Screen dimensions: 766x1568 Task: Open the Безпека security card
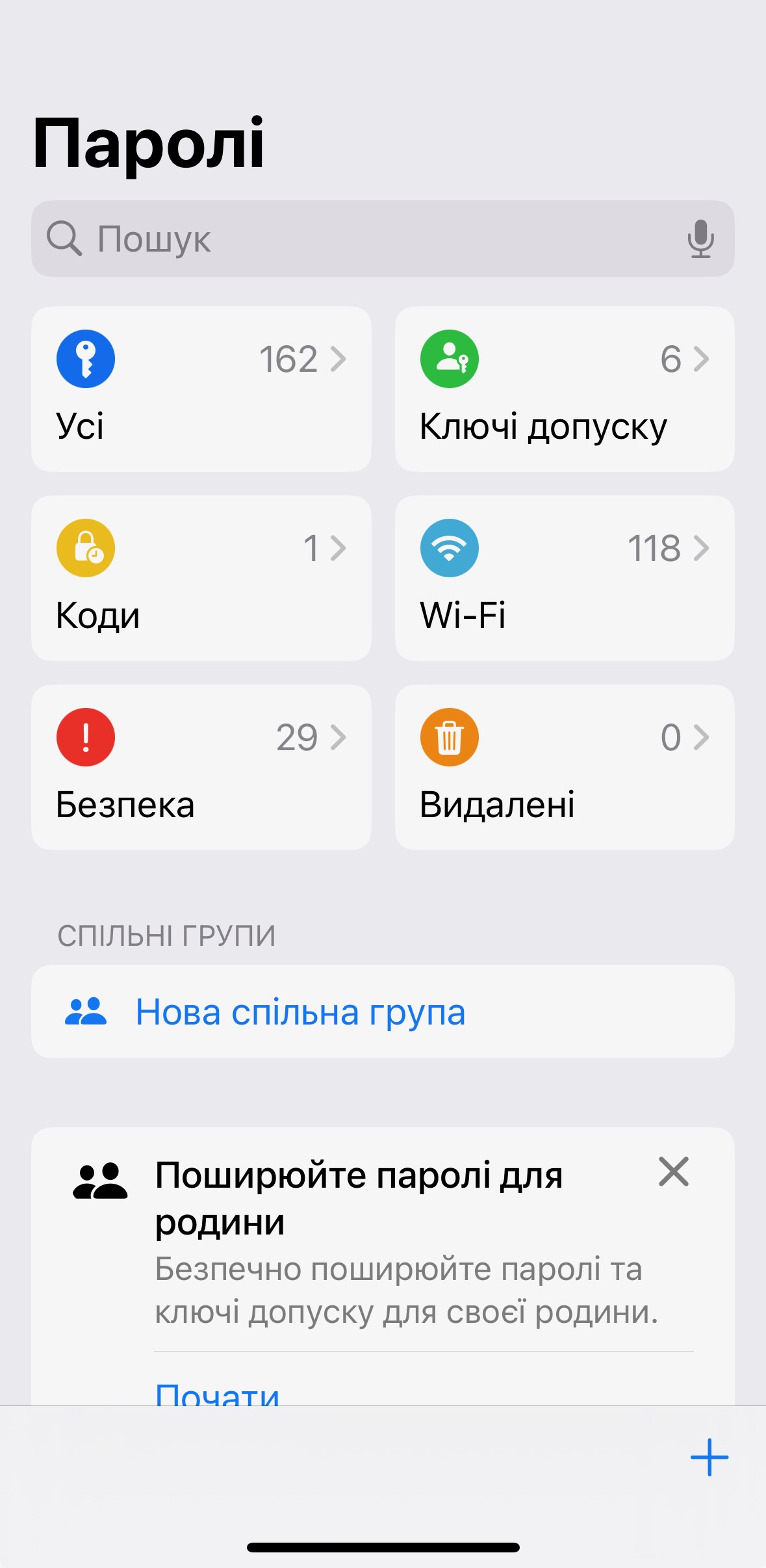(201, 767)
